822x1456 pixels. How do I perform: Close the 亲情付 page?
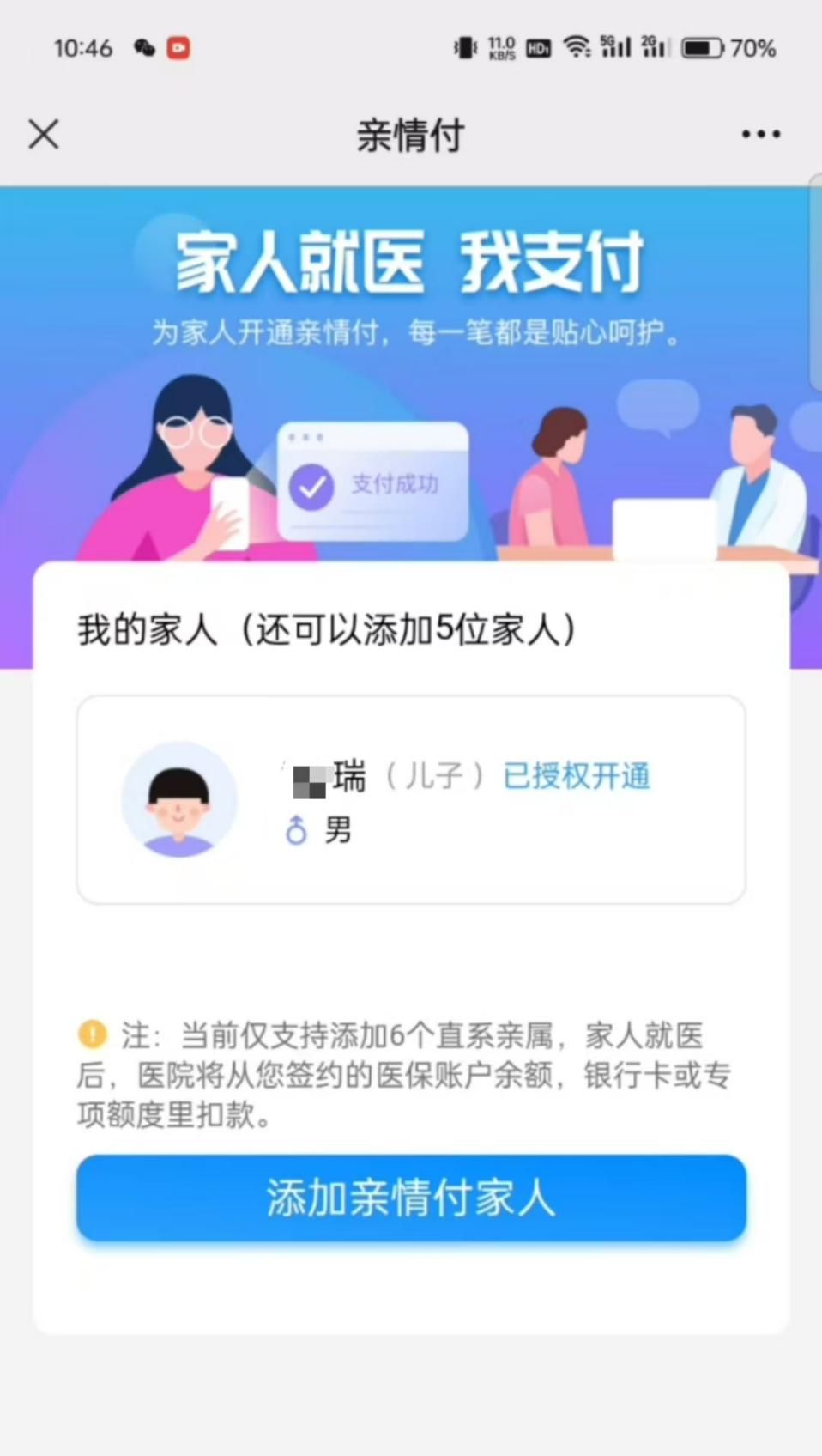(44, 134)
